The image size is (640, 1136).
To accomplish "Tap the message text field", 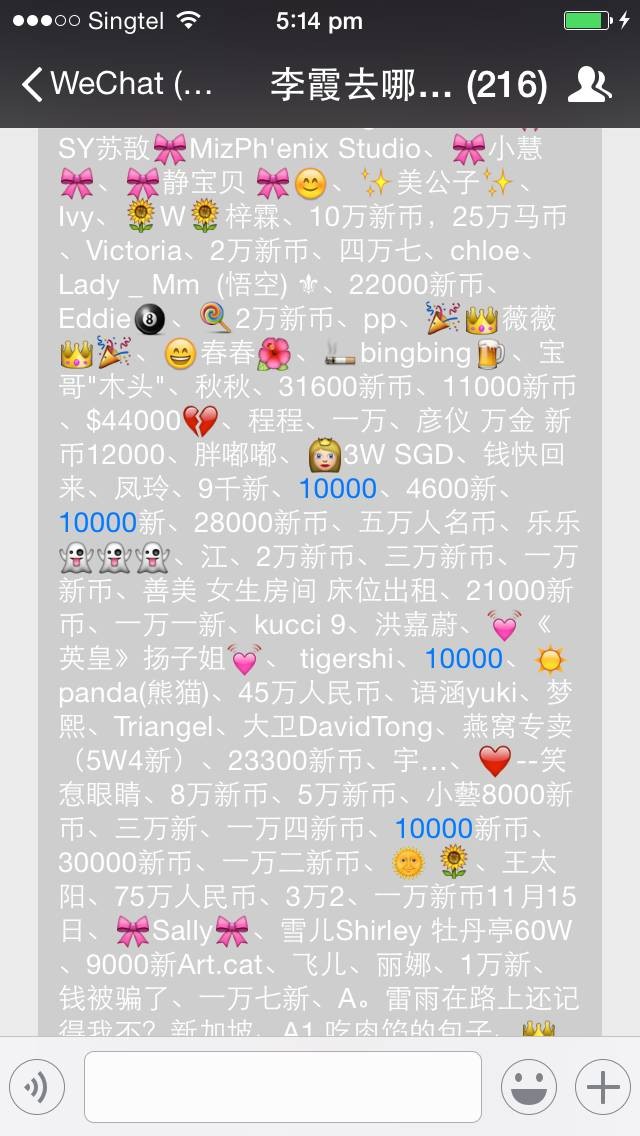I will 282,1087.
